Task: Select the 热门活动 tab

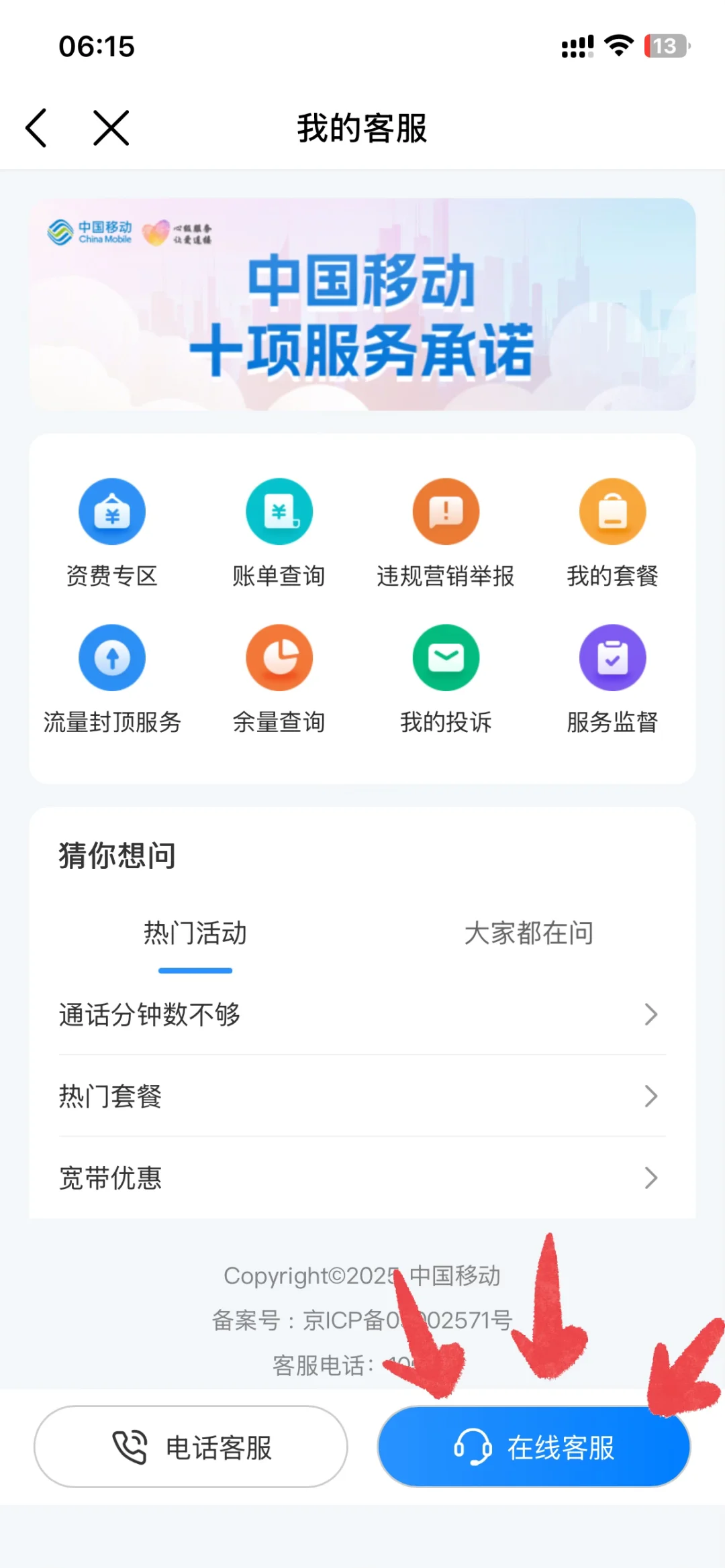Action: (x=194, y=932)
